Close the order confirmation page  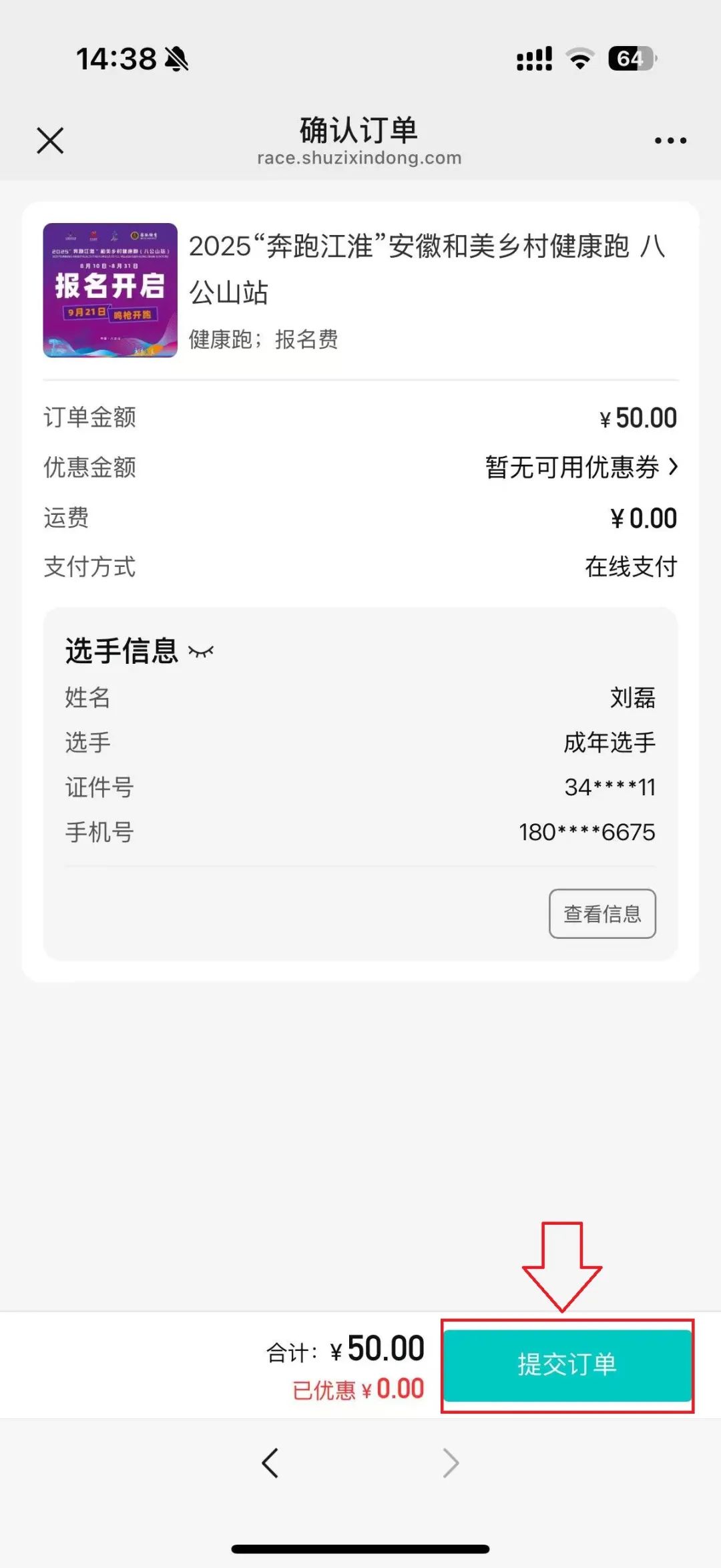50,141
